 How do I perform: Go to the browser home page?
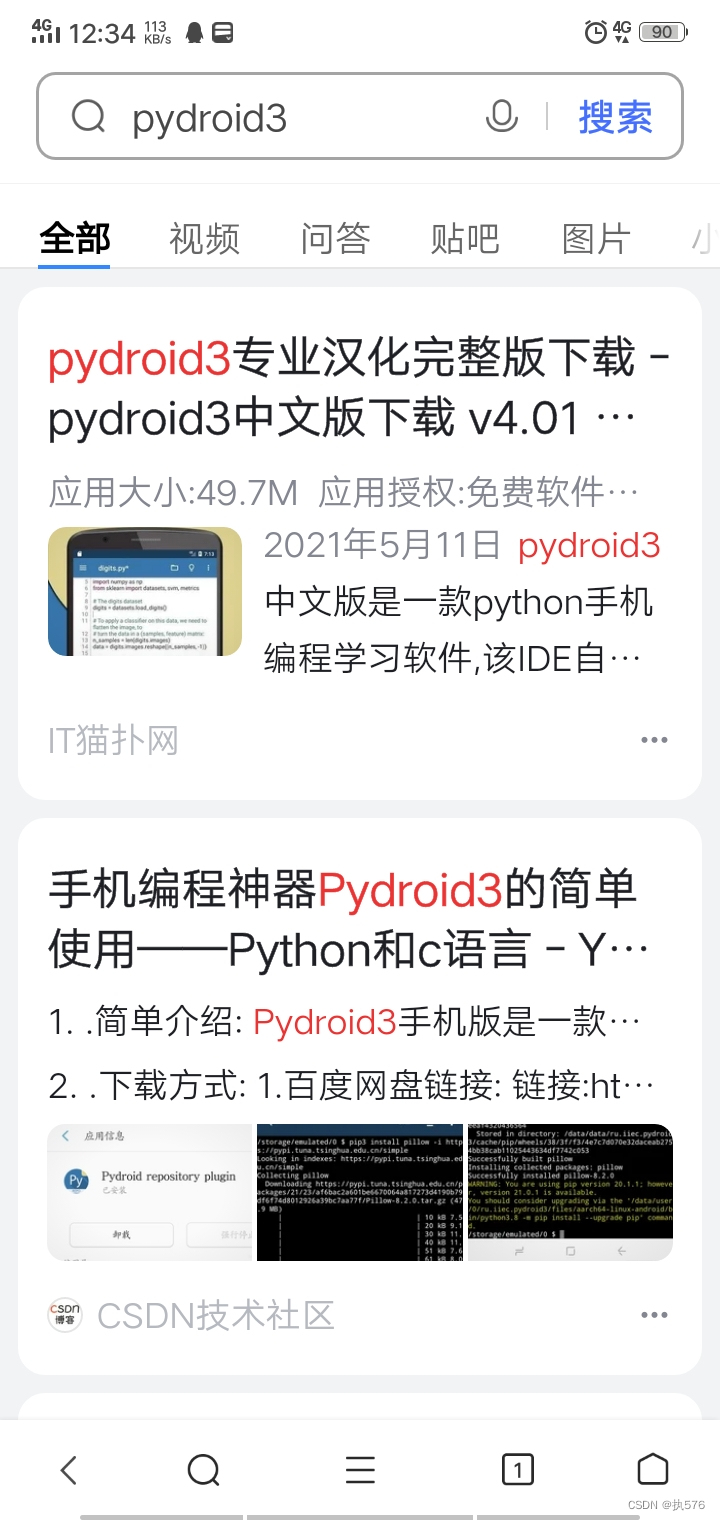click(x=652, y=1469)
